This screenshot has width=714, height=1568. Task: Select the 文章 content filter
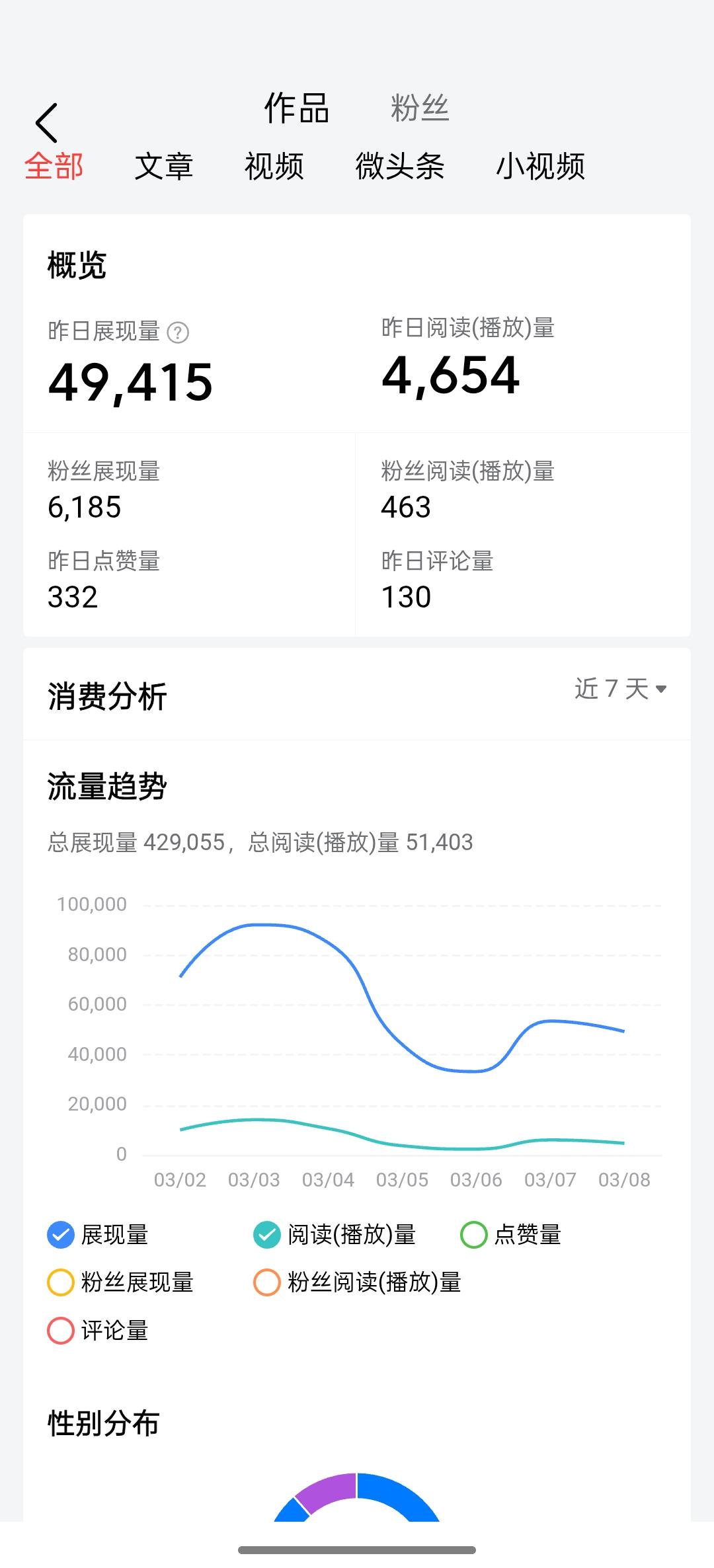click(165, 168)
